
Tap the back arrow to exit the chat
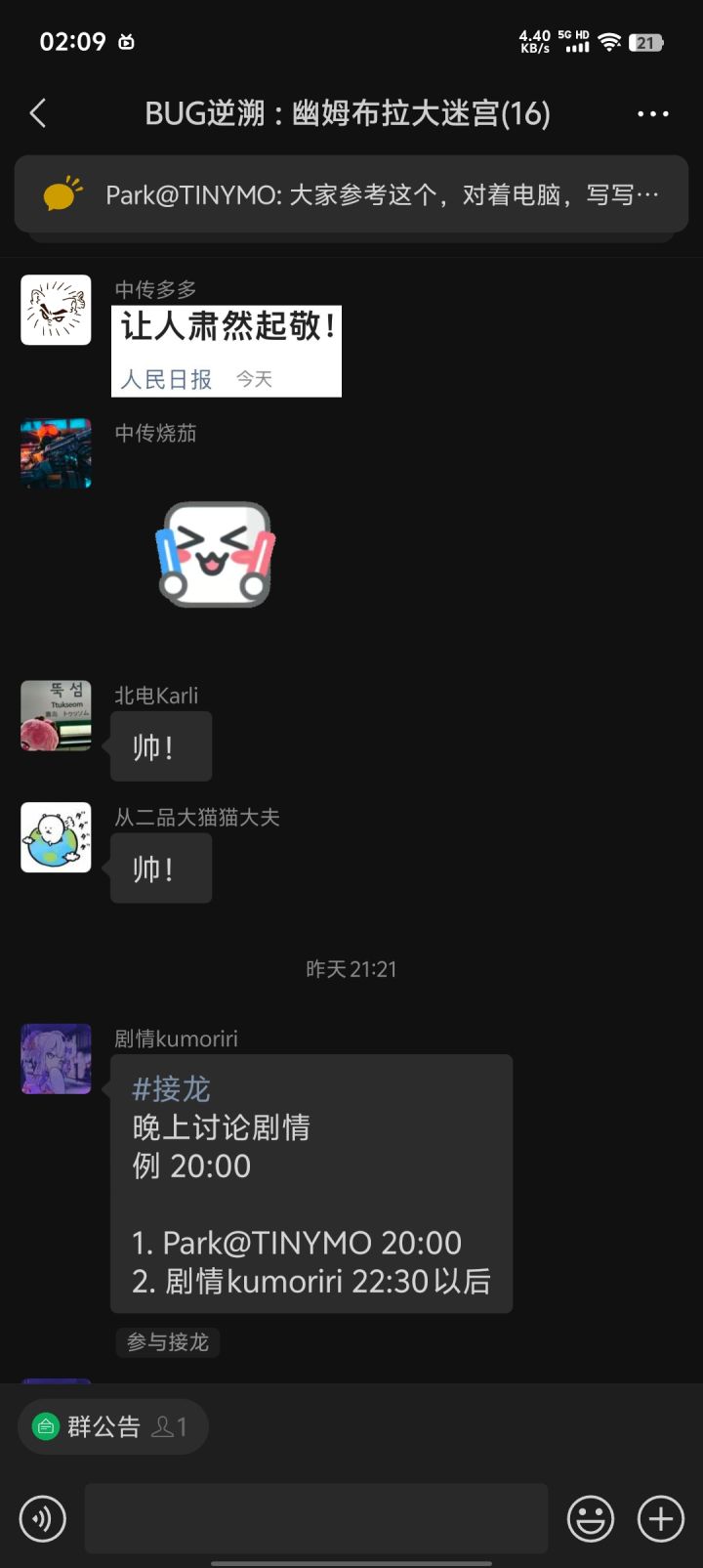37,113
